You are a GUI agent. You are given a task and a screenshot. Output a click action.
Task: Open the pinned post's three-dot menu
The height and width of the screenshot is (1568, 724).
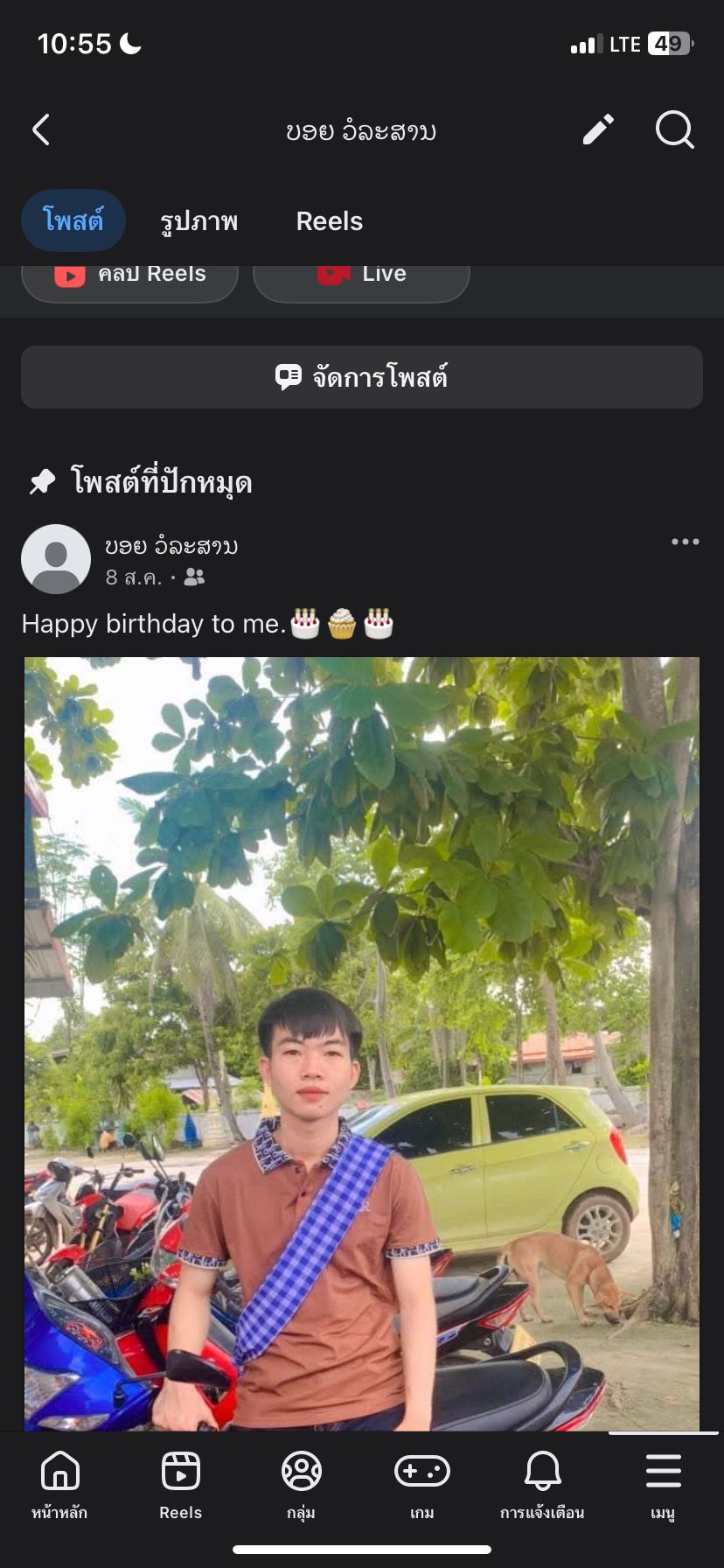click(685, 542)
